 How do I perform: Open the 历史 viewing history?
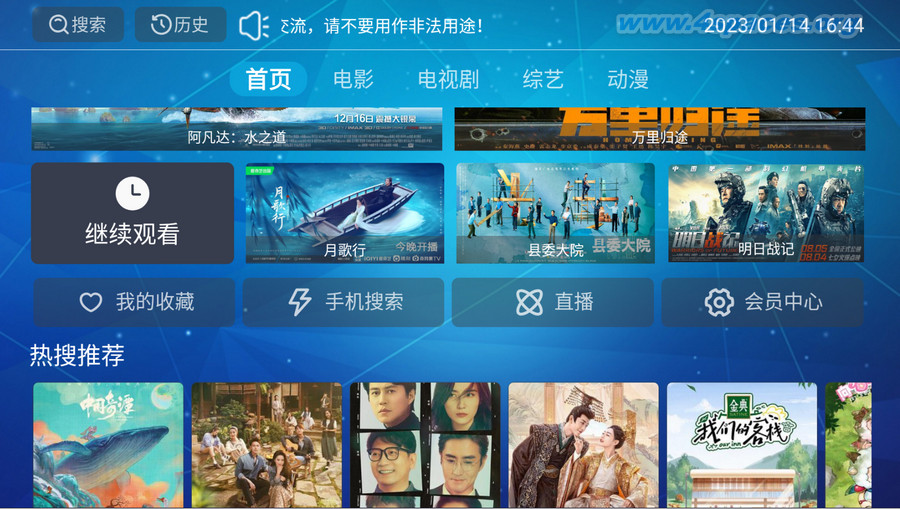180,25
